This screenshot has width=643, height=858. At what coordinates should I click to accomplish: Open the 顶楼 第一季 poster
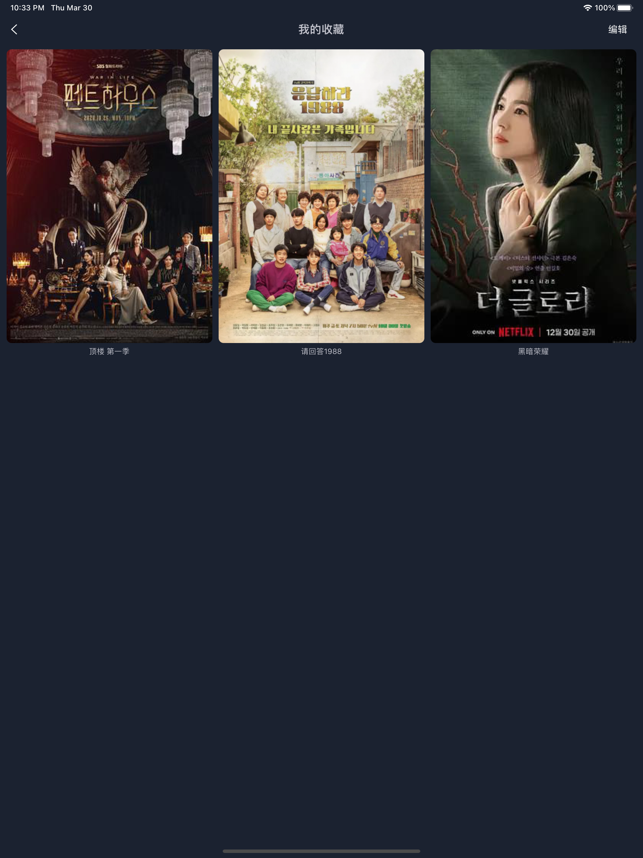pyautogui.click(x=109, y=196)
